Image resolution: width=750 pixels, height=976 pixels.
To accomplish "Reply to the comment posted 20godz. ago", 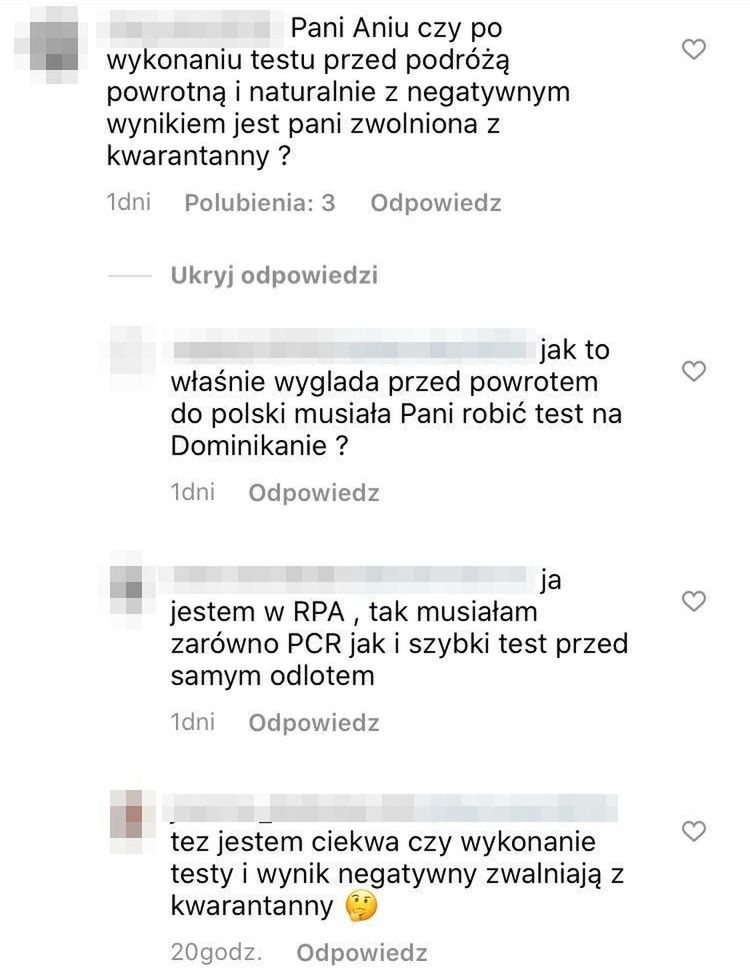I will pos(361,952).
